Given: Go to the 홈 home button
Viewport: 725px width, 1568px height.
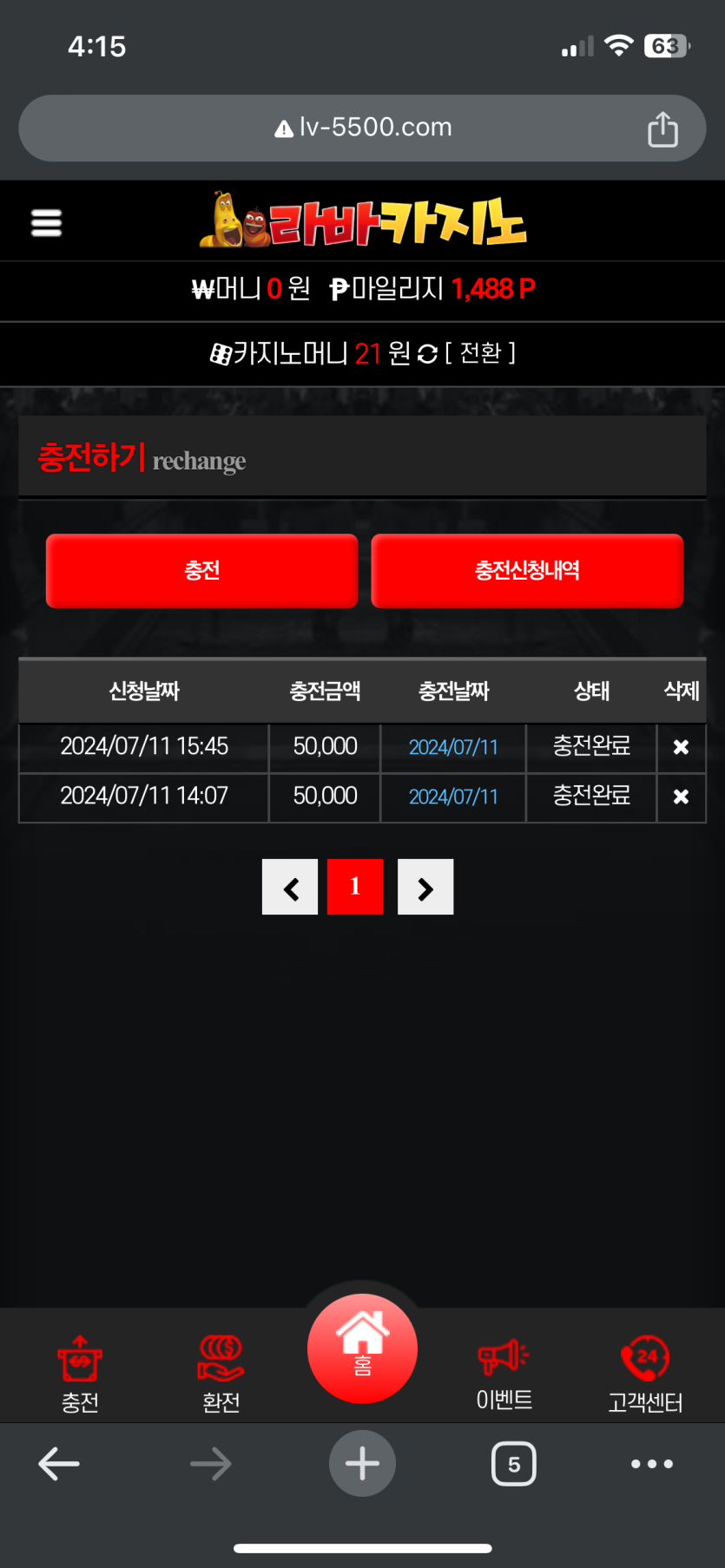Looking at the screenshot, I should [x=362, y=1348].
